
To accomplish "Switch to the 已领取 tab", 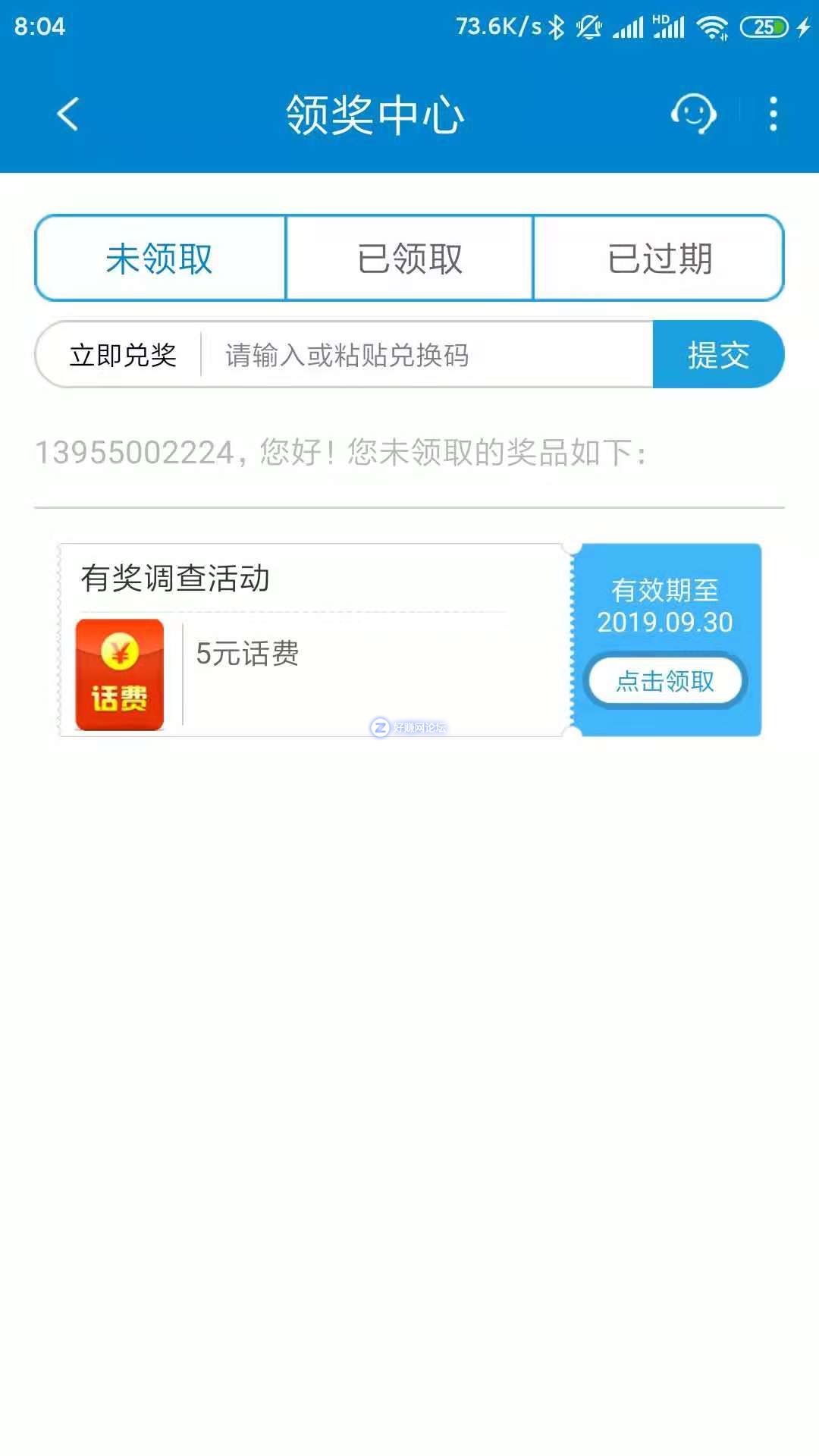I will [x=409, y=259].
